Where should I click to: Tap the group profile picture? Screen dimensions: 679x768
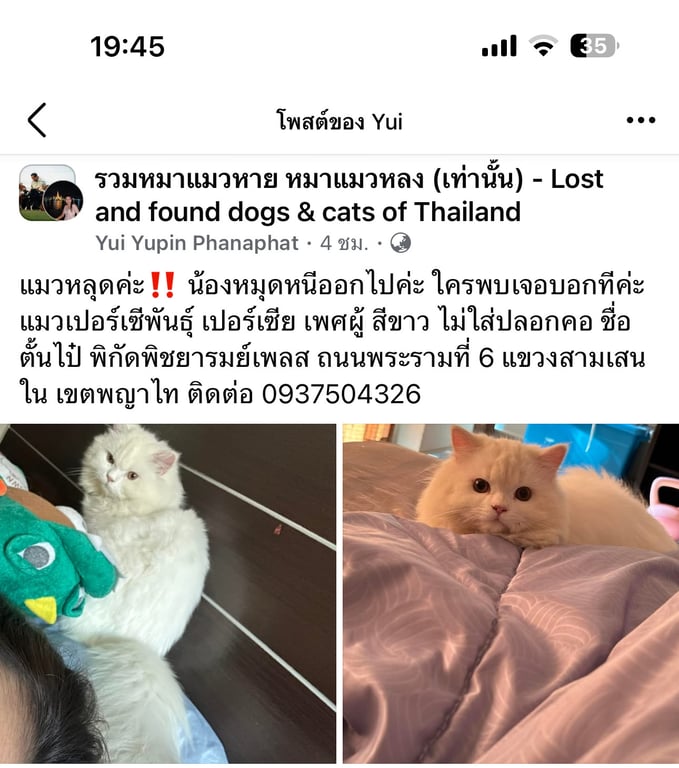[x=49, y=193]
